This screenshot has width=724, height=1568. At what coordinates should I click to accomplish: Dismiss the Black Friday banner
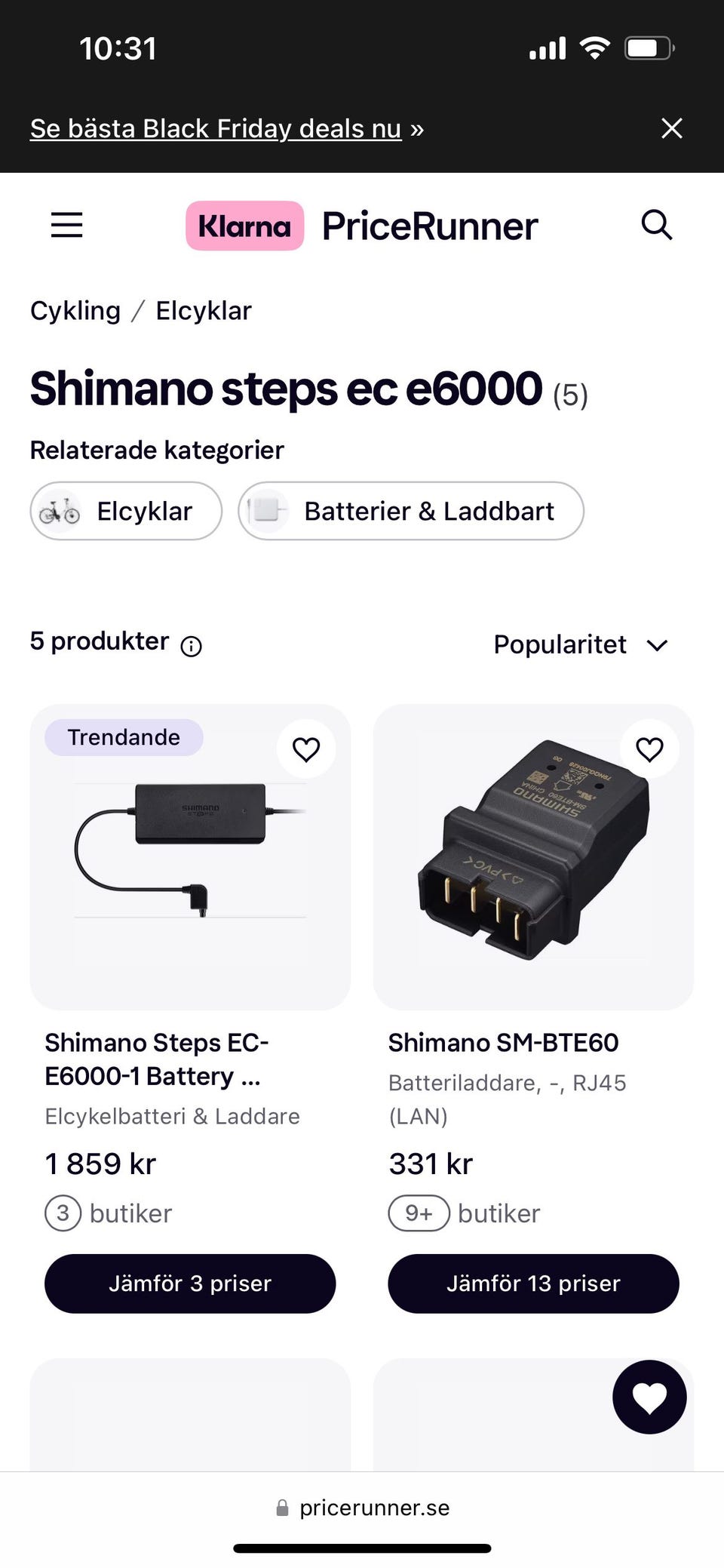pos(671,128)
